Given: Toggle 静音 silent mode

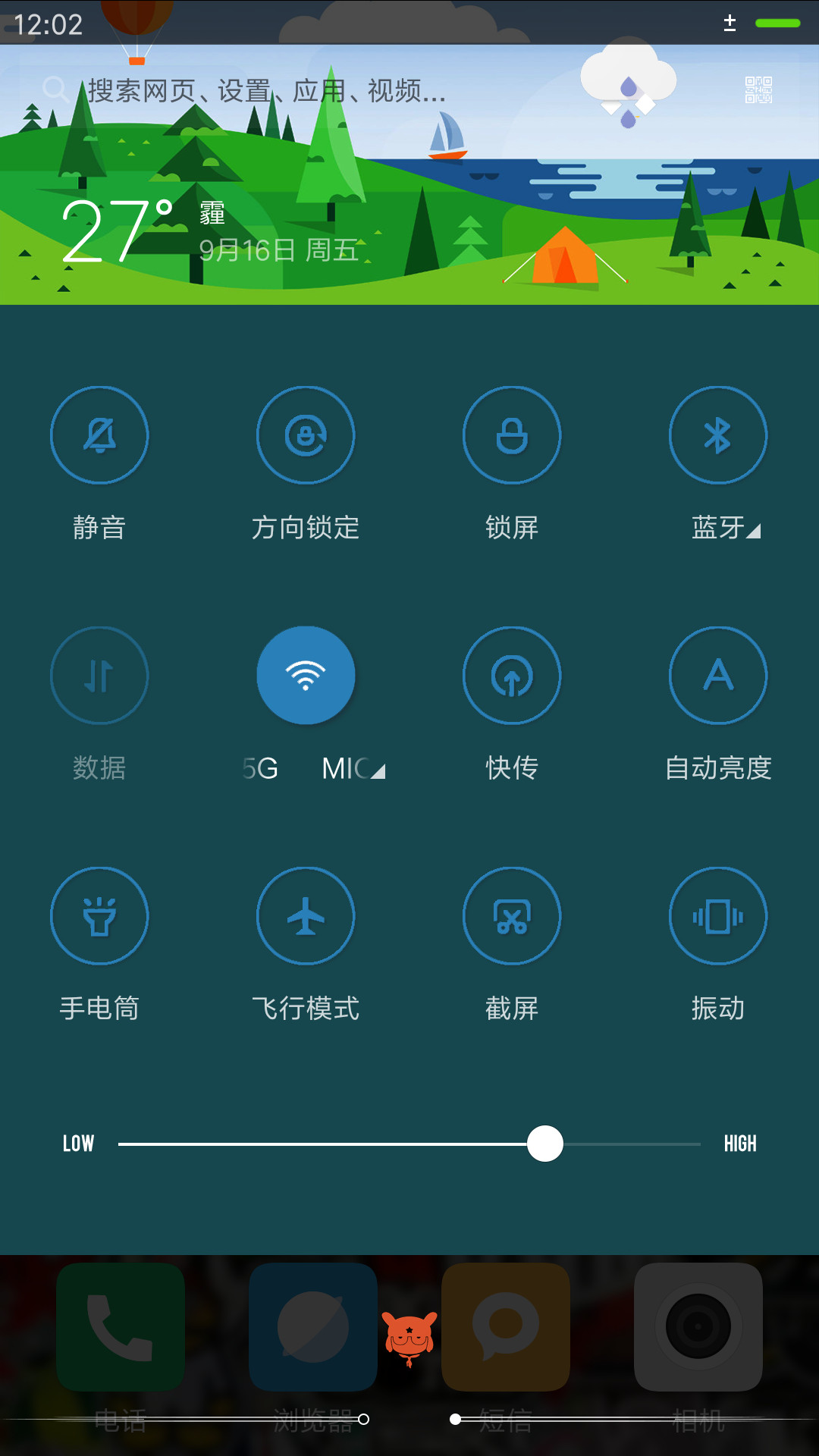Looking at the screenshot, I should 99,435.
